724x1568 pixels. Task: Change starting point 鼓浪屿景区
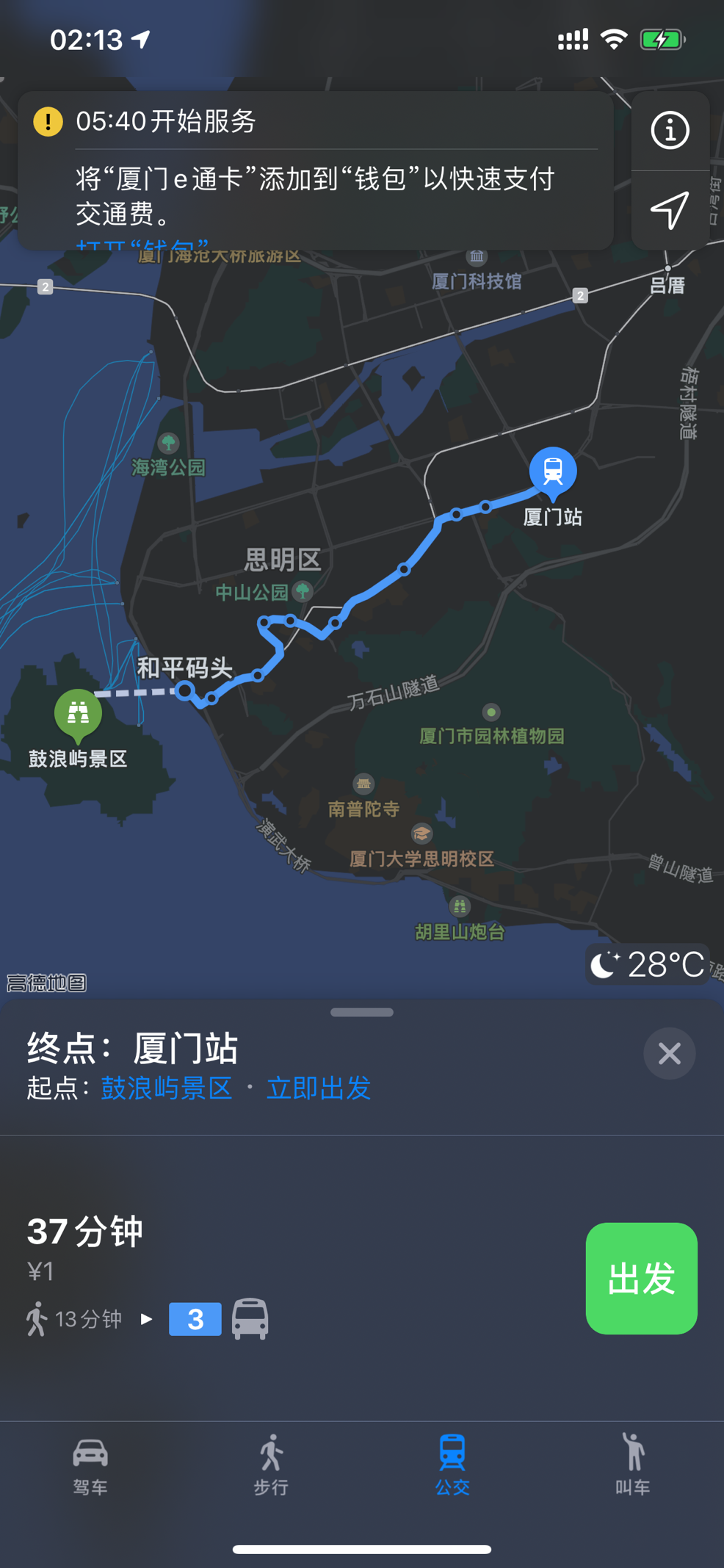click(x=166, y=1088)
